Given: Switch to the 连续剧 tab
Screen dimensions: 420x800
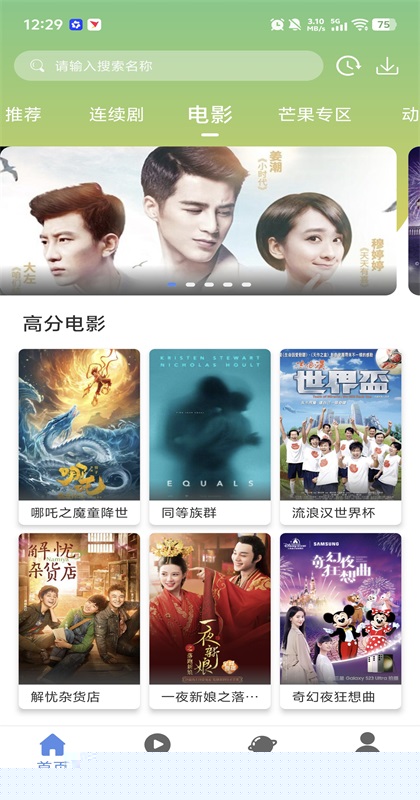Looking at the screenshot, I should [116, 114].
